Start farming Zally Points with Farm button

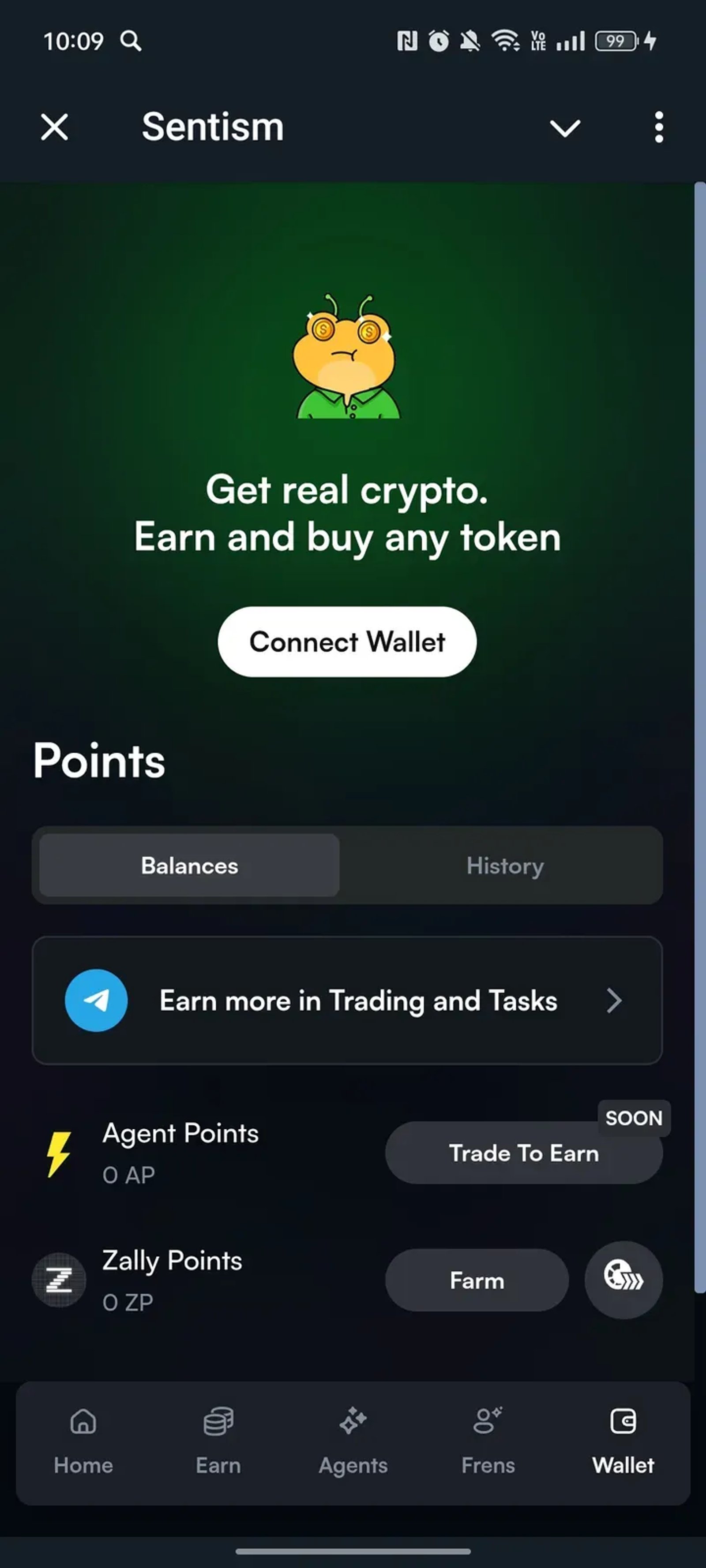tap(477, 1280)
